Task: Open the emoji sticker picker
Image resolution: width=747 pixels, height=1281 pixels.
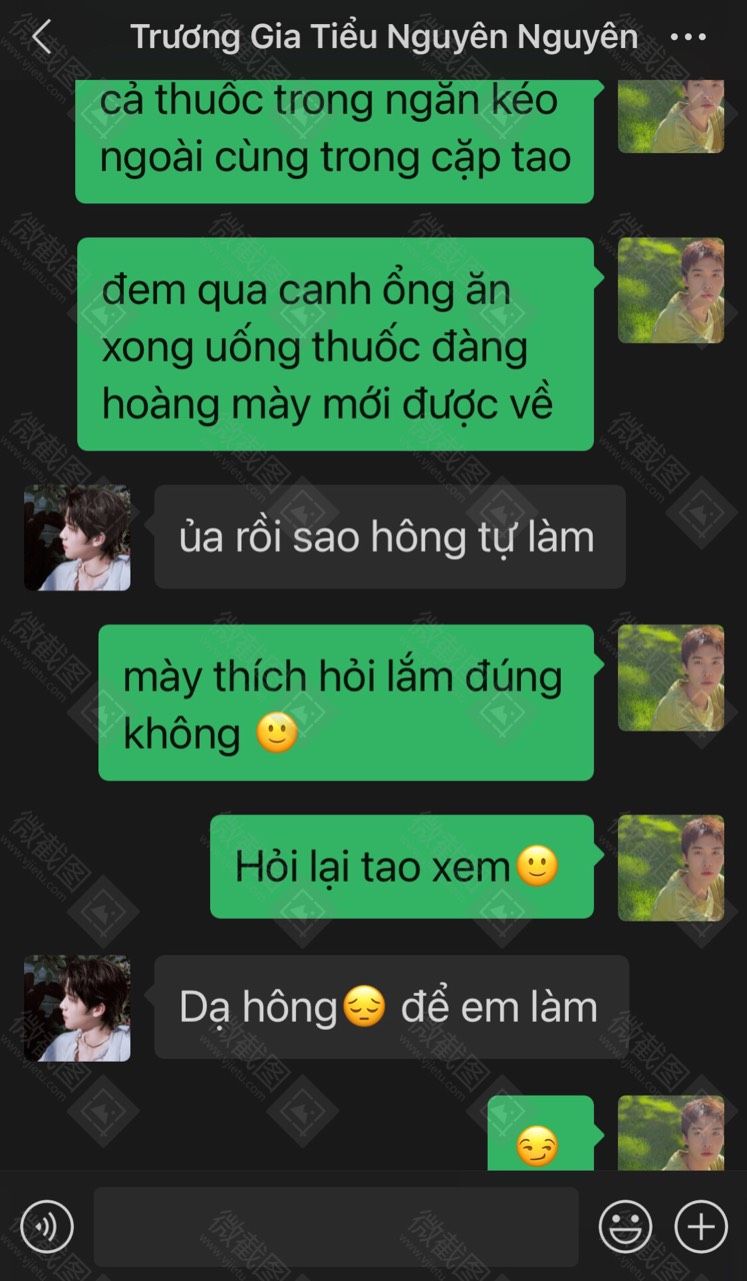Action: pos(625,1225)
